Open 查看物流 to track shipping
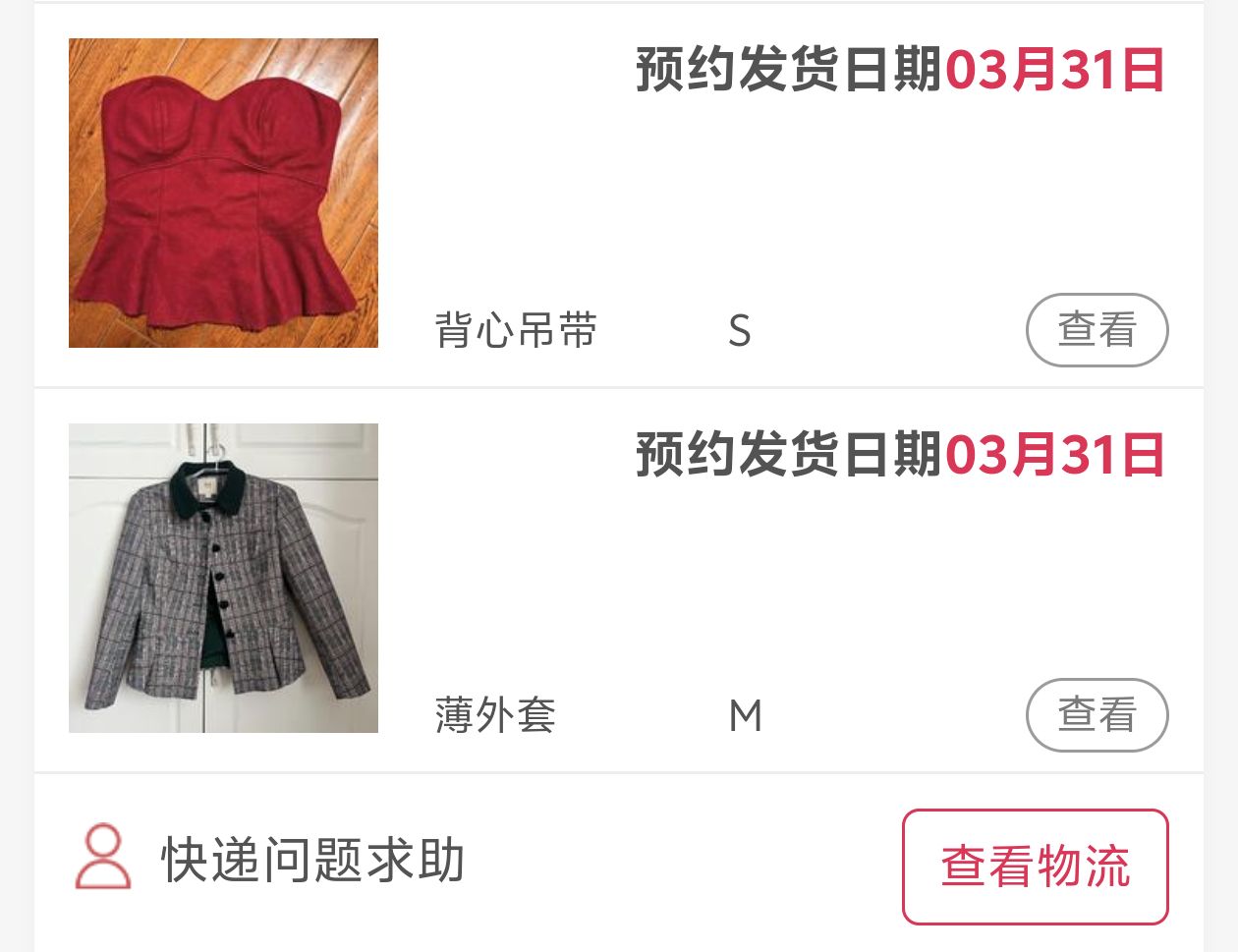1238x952 pixels. [1035, 867]
